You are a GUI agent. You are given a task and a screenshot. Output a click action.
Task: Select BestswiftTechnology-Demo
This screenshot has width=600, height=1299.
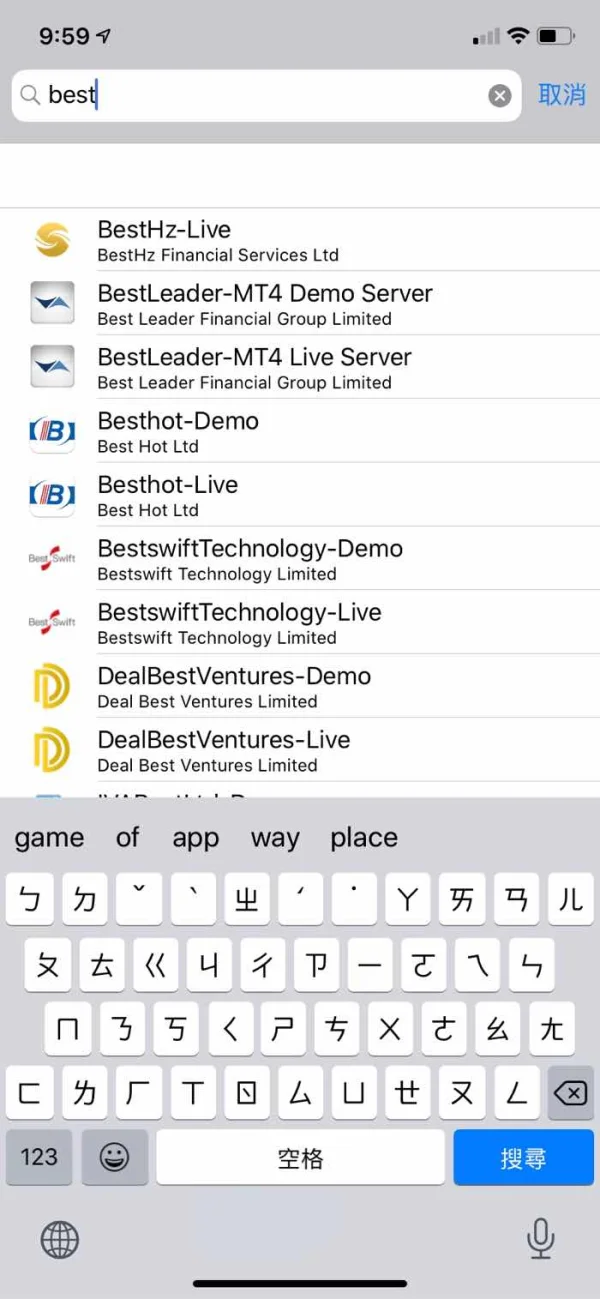pyautogui.click(x=300, y=559)
